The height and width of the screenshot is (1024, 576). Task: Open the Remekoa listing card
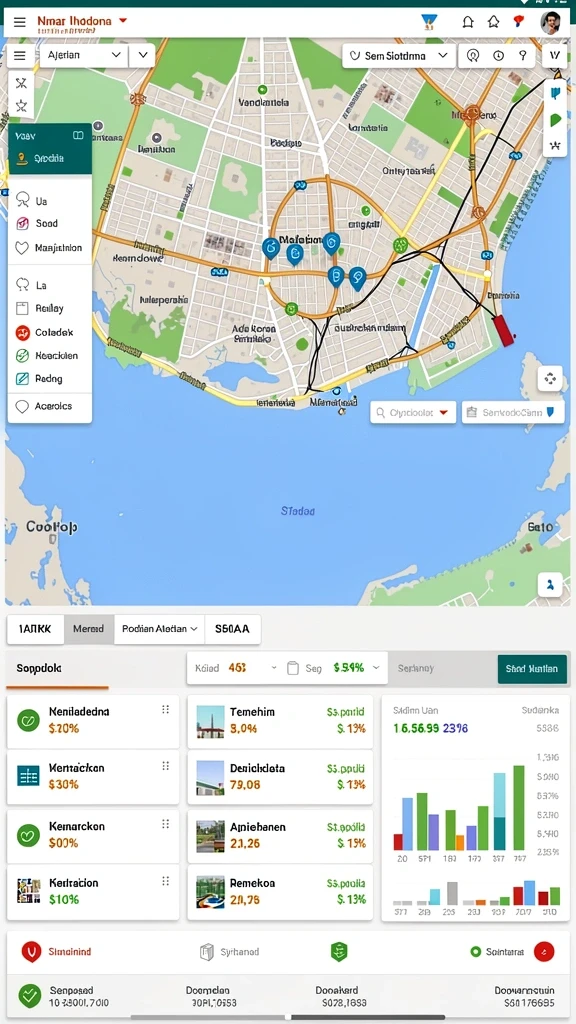click(x=280, y=892)
